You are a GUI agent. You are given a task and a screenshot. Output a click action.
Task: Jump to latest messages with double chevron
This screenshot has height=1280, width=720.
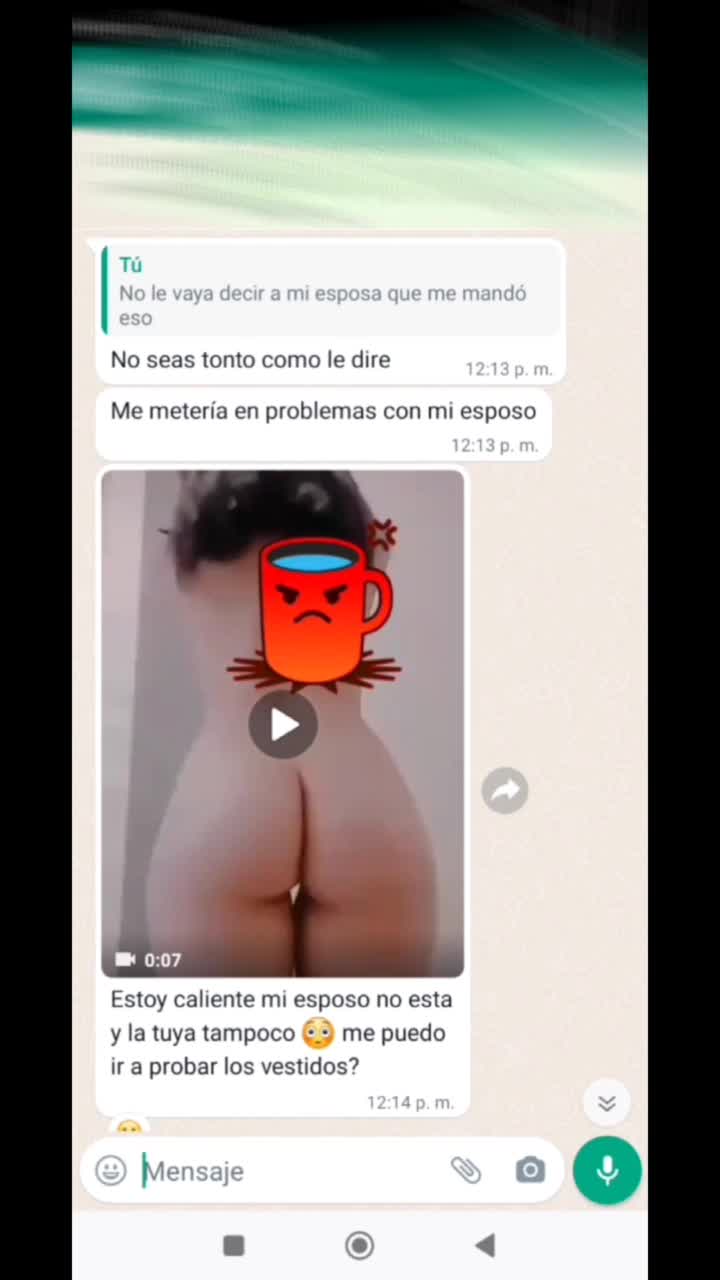606,1103
